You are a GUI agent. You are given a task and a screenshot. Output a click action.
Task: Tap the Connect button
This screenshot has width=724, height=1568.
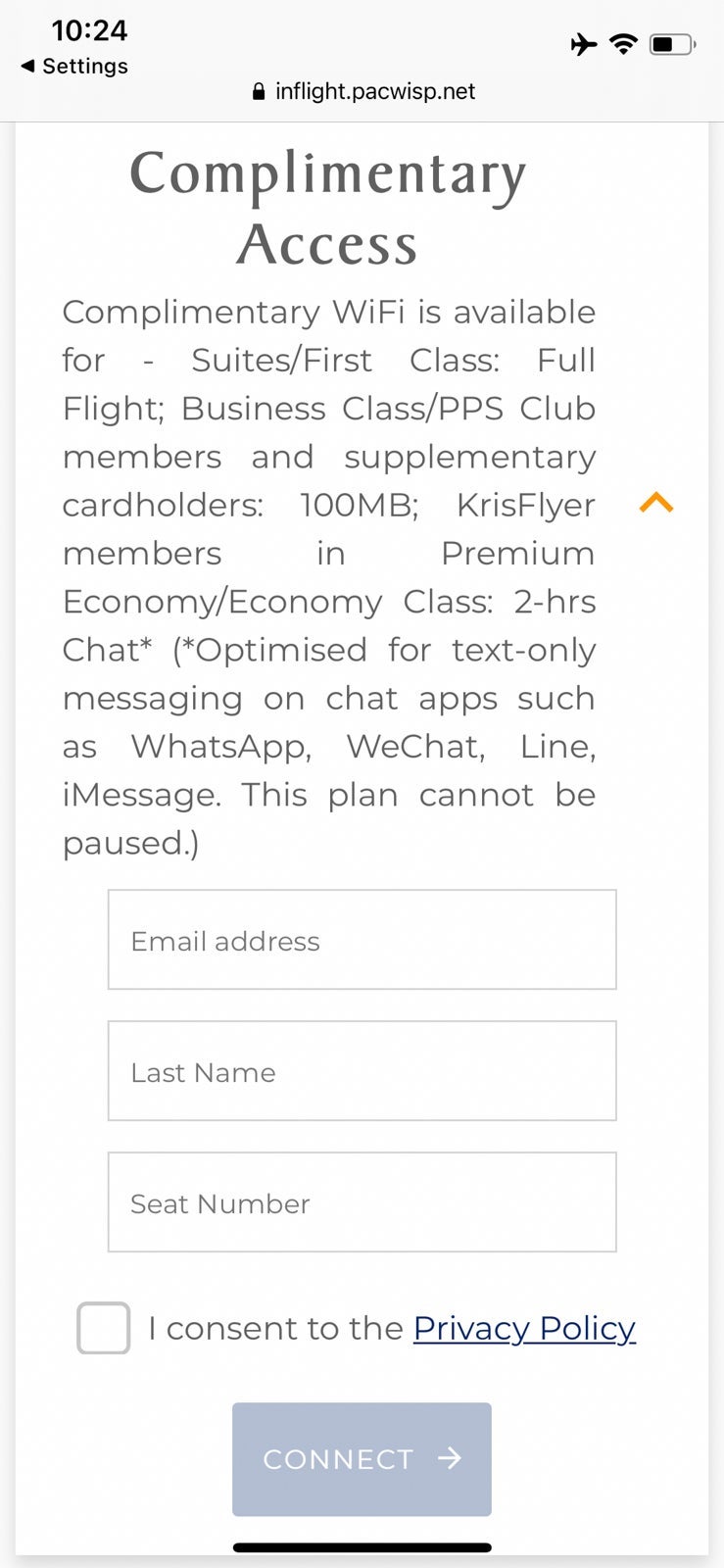point(362,1459)
